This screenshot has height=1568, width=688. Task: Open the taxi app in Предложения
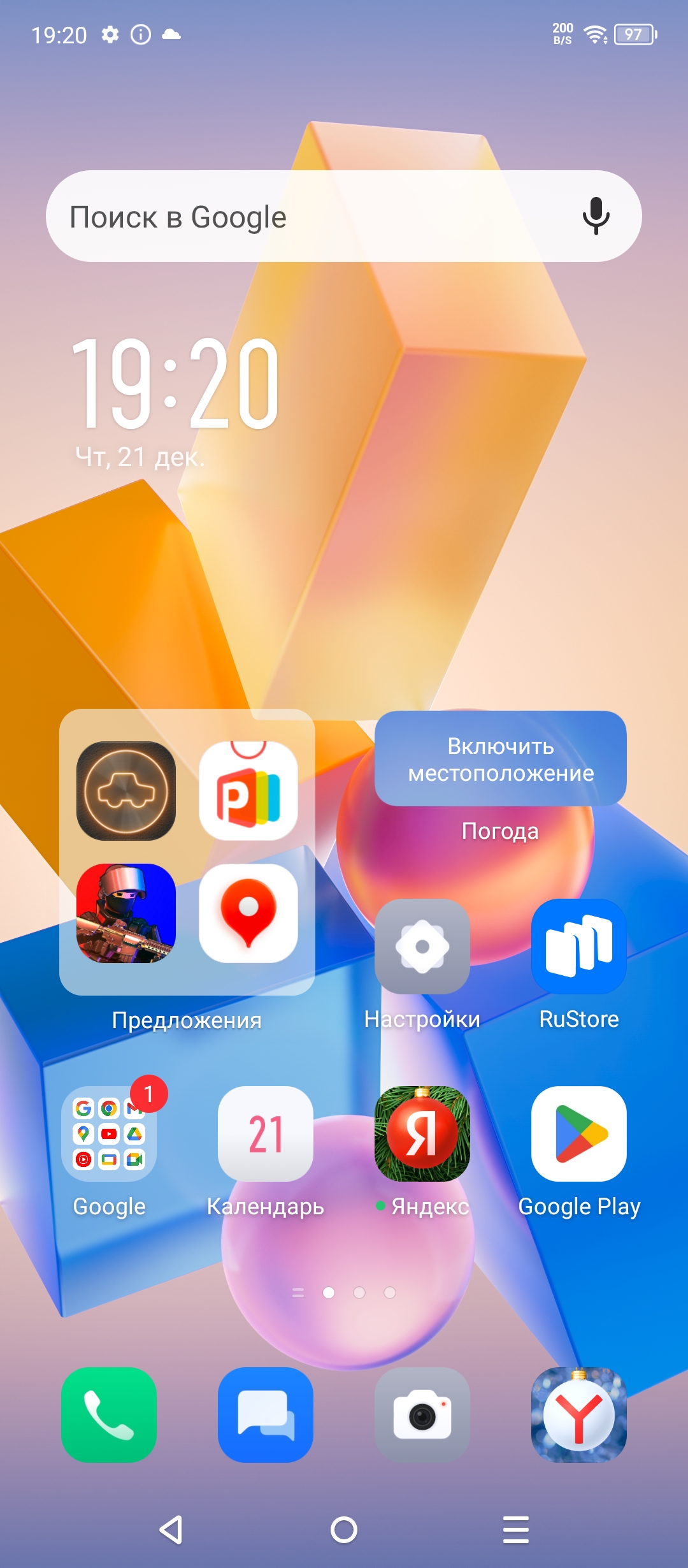pos(126,791)
